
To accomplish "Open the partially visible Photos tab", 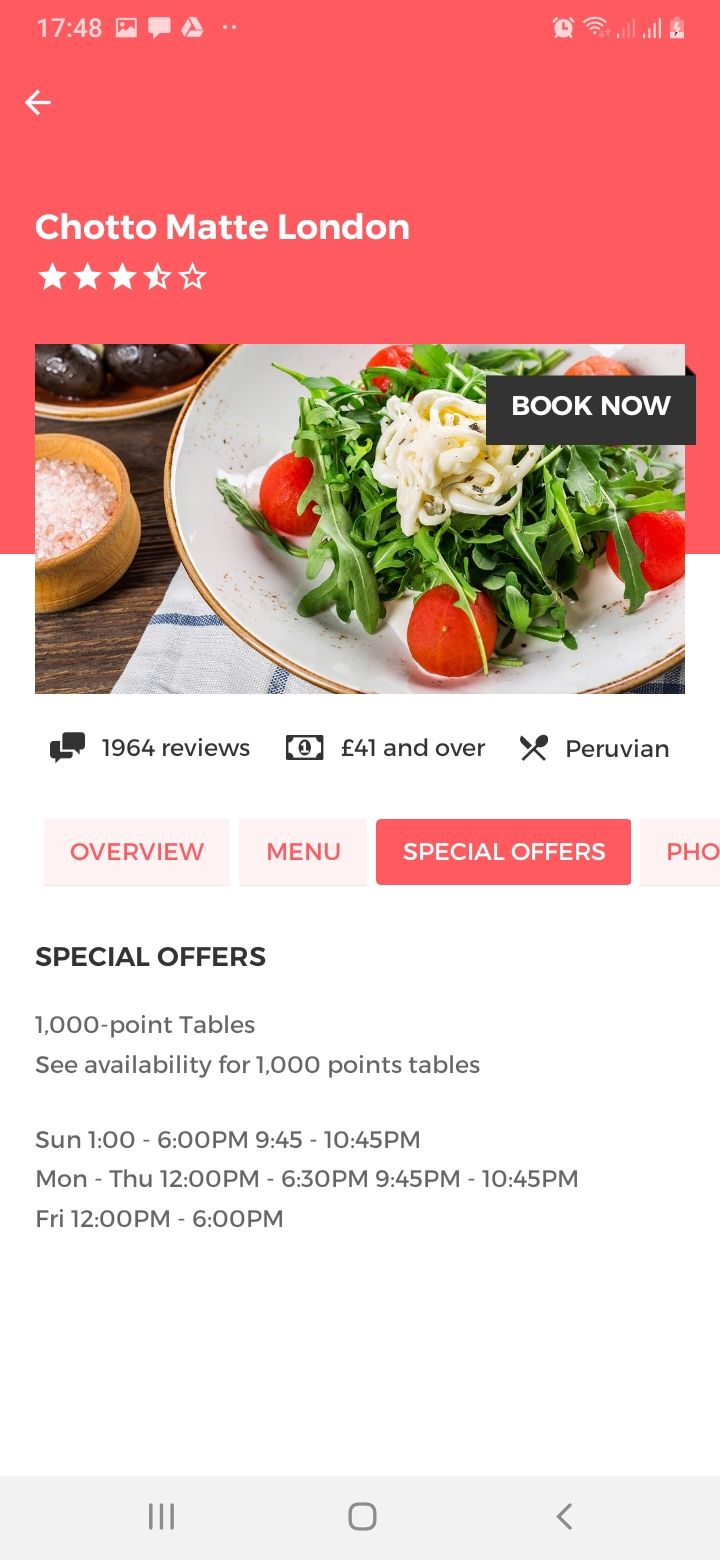I will pos(681,852).
